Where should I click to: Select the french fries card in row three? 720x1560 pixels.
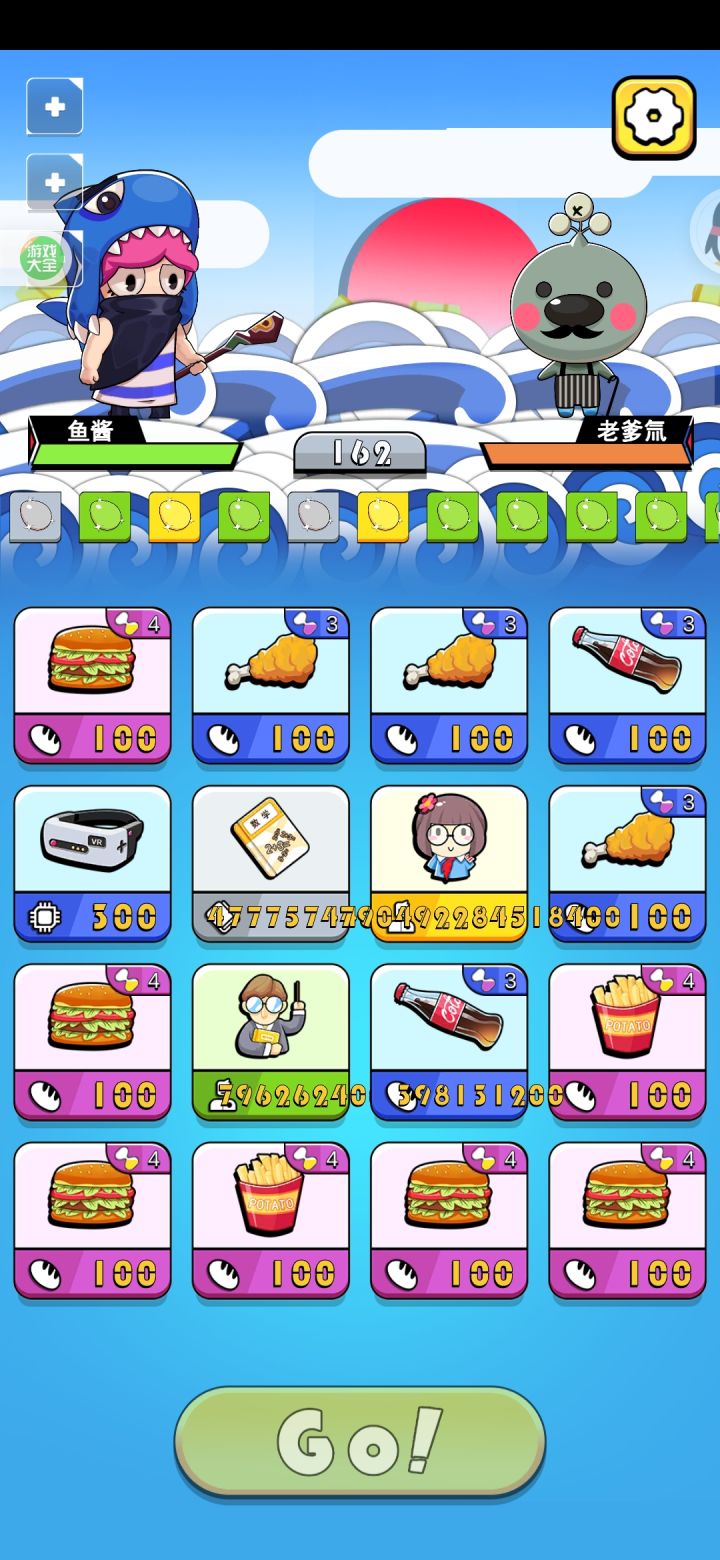pyautogui.click(x=627, y=1040)
